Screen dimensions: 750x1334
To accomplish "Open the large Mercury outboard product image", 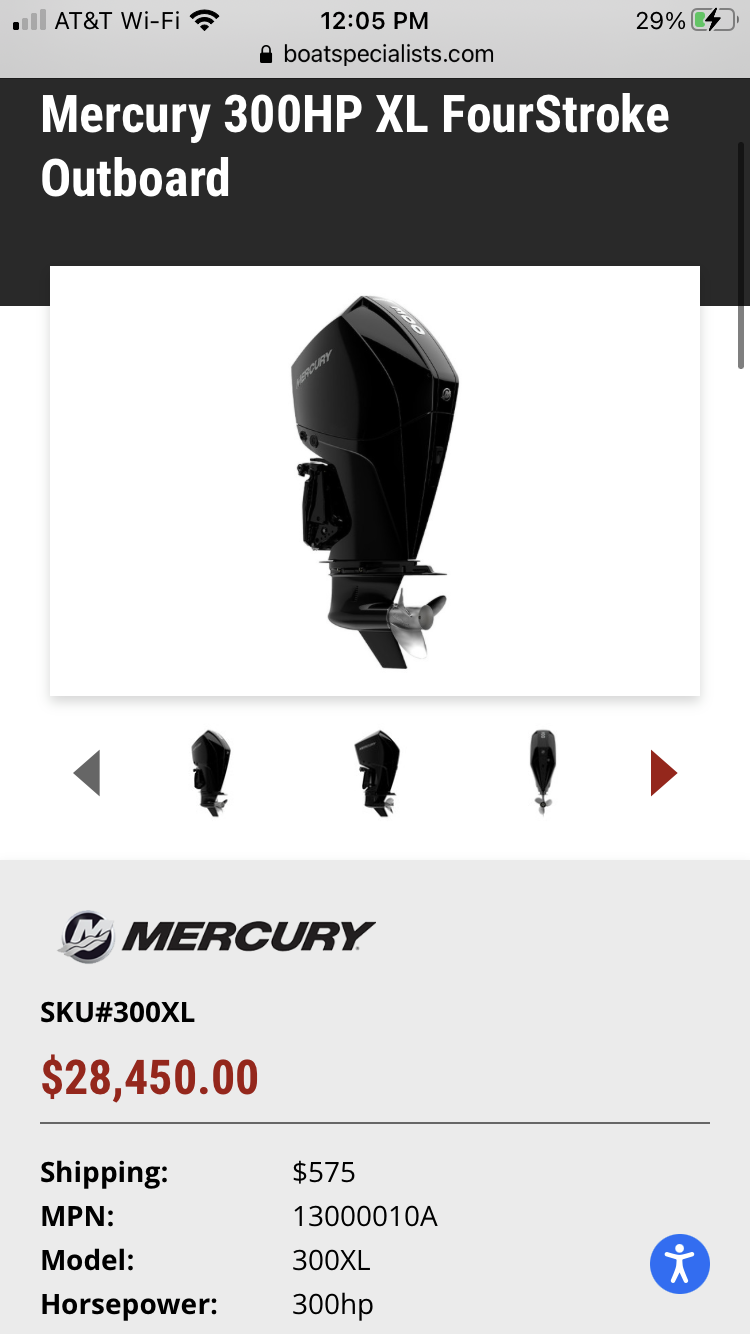I will (375, 481).
